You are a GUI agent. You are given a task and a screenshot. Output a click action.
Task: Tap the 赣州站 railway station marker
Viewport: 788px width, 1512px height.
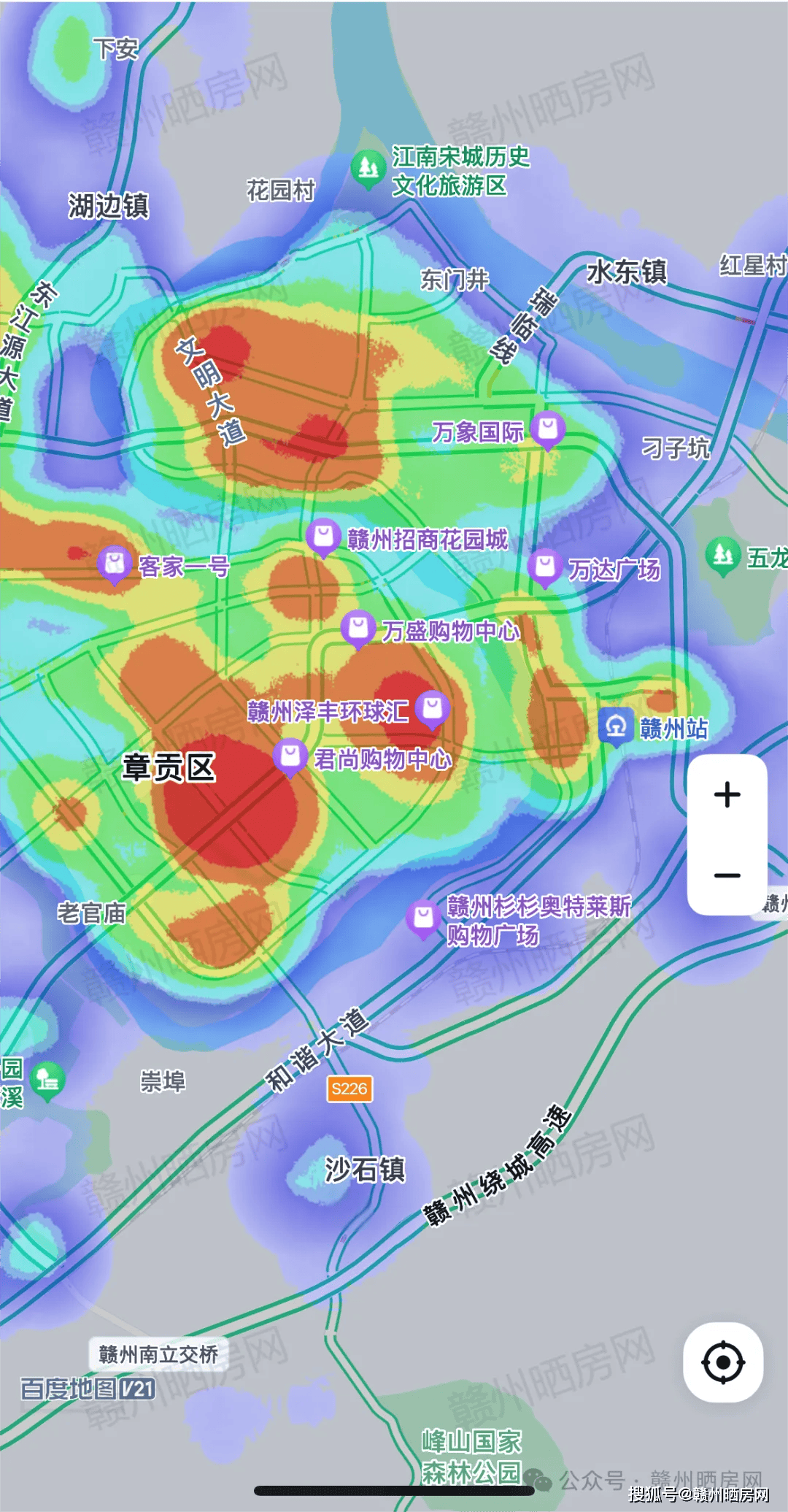[616, 726]
